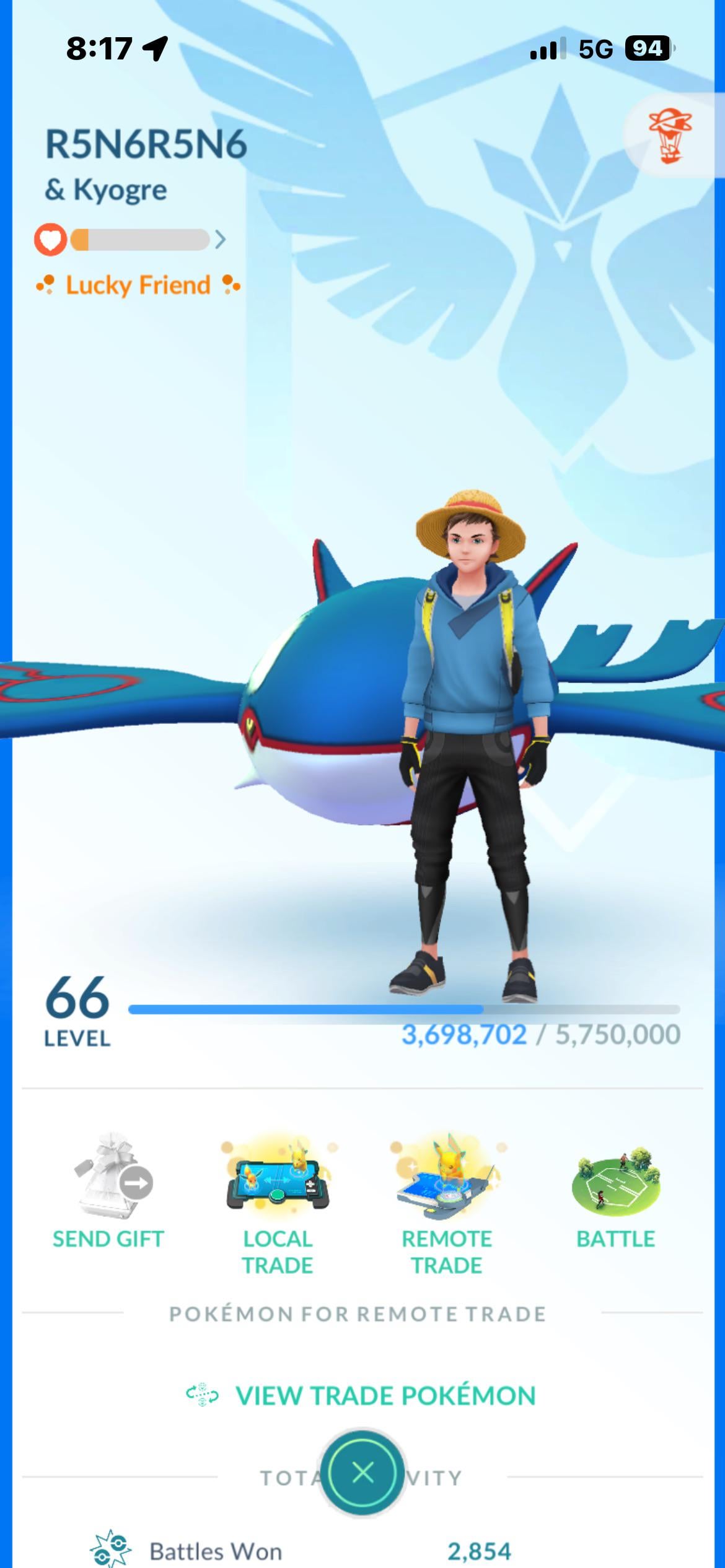
Task: Open the hot air balloon postcard icon
Action: click(x=670, y=136)
